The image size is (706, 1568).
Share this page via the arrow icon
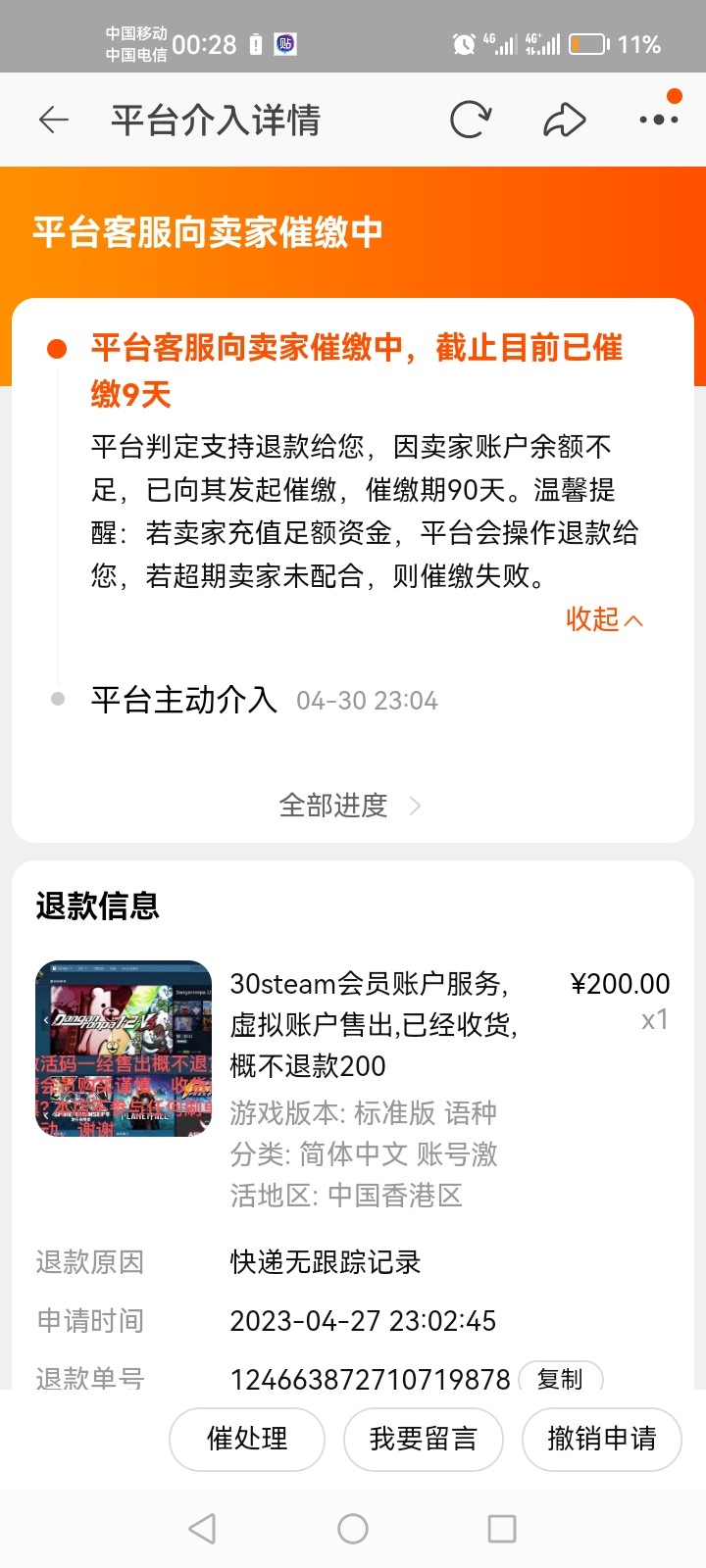pos(565,121)
